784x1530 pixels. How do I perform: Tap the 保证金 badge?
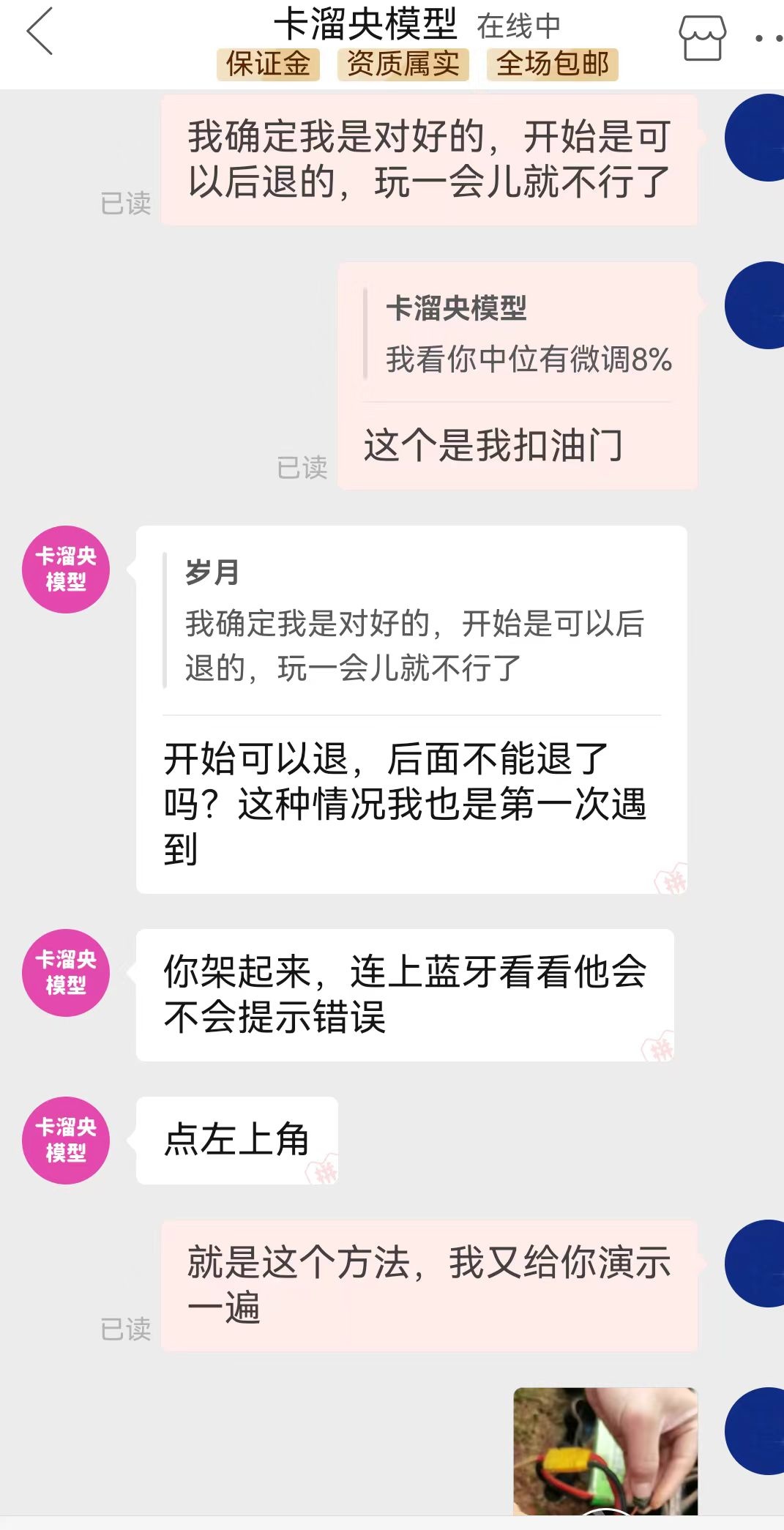pyautogui.click(x=268, y=64)
